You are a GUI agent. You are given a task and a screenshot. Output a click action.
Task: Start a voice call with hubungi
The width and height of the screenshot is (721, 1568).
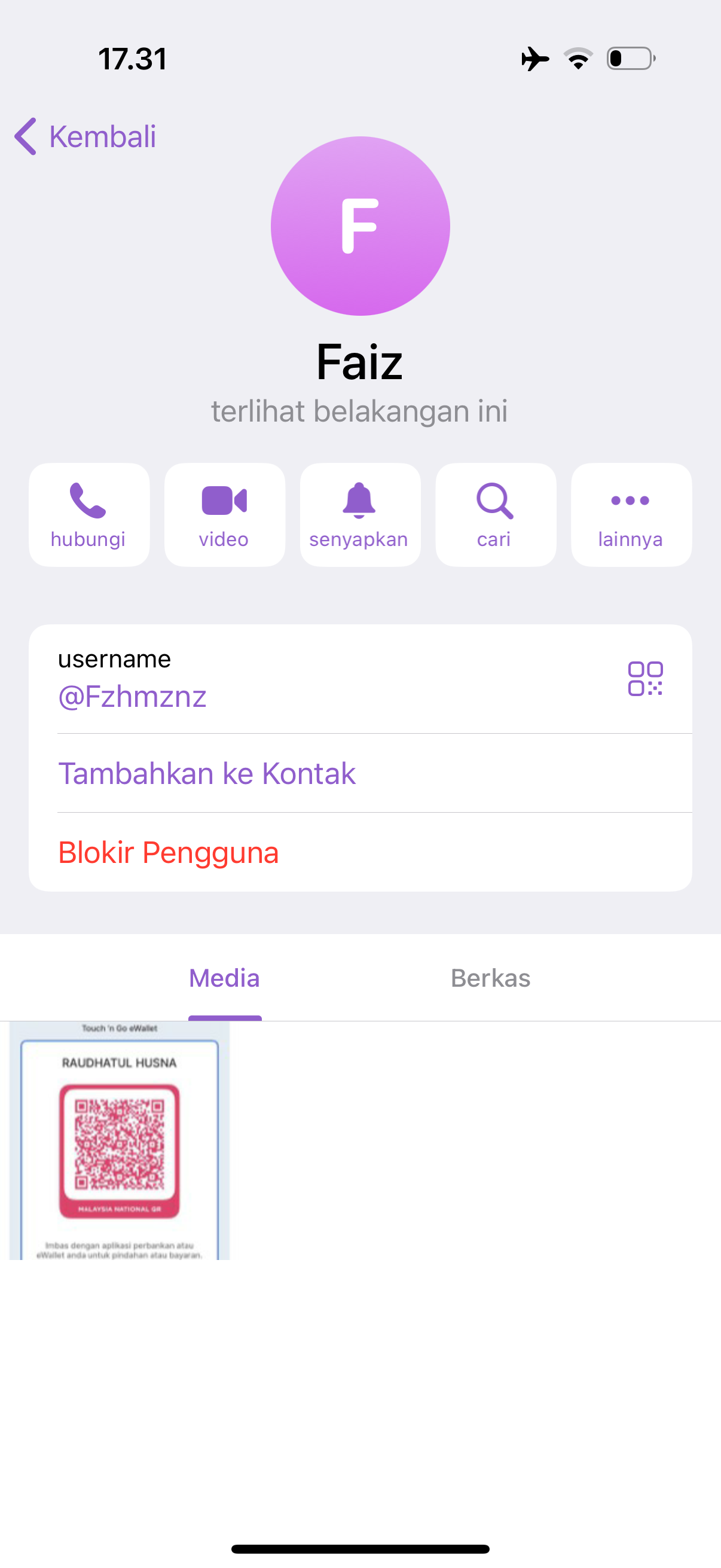point(89,514)
